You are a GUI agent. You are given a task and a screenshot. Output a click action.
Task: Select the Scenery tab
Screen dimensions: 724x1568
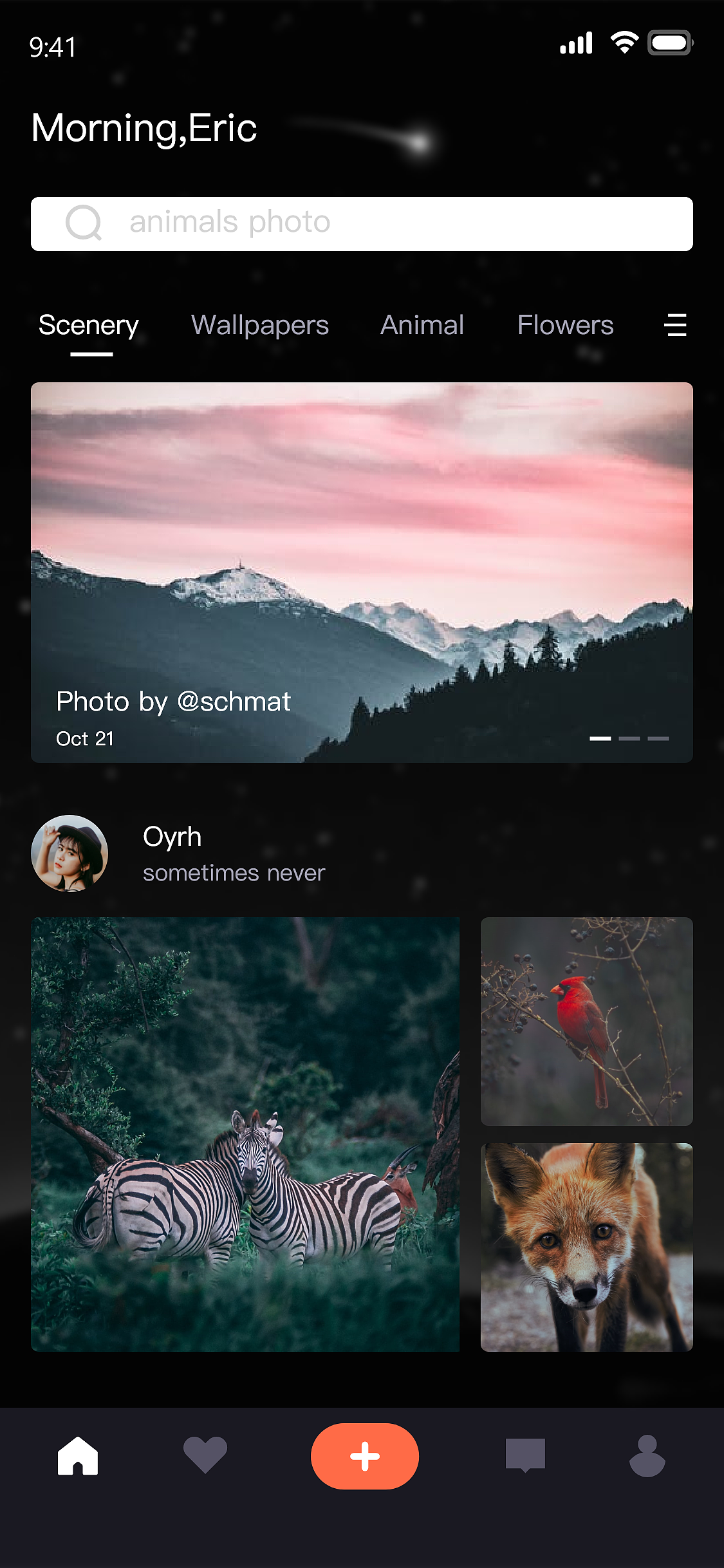(89, 326)
